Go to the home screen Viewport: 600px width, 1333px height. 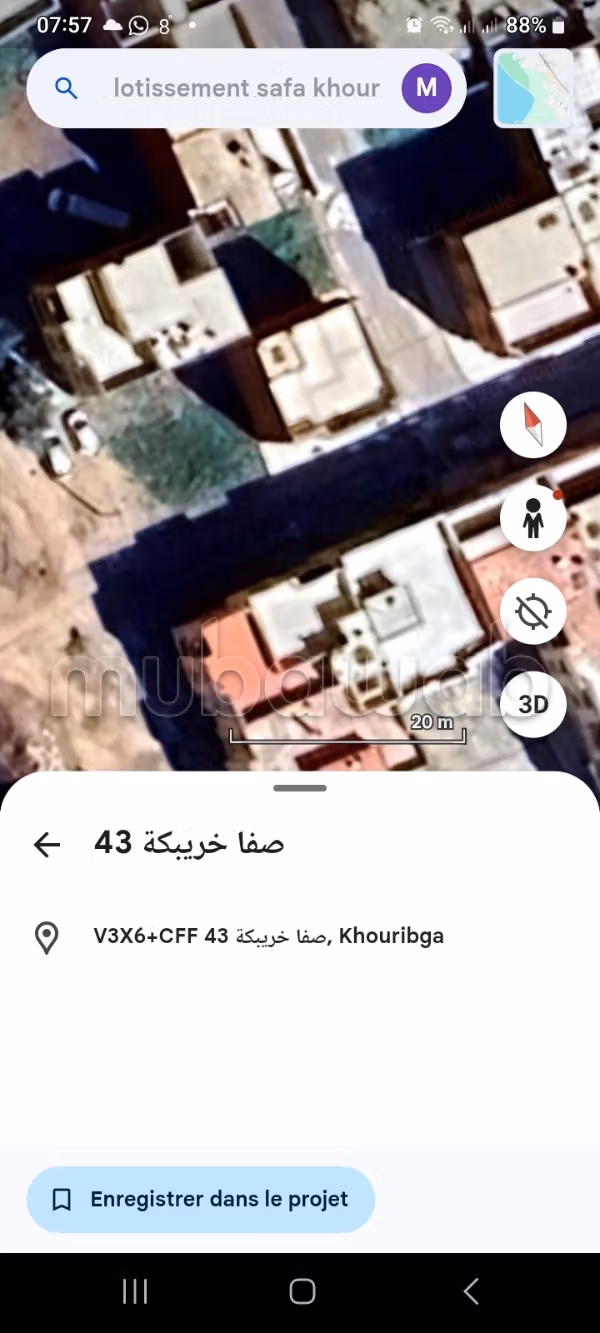pyautogui.click(x=302, y=1291)
